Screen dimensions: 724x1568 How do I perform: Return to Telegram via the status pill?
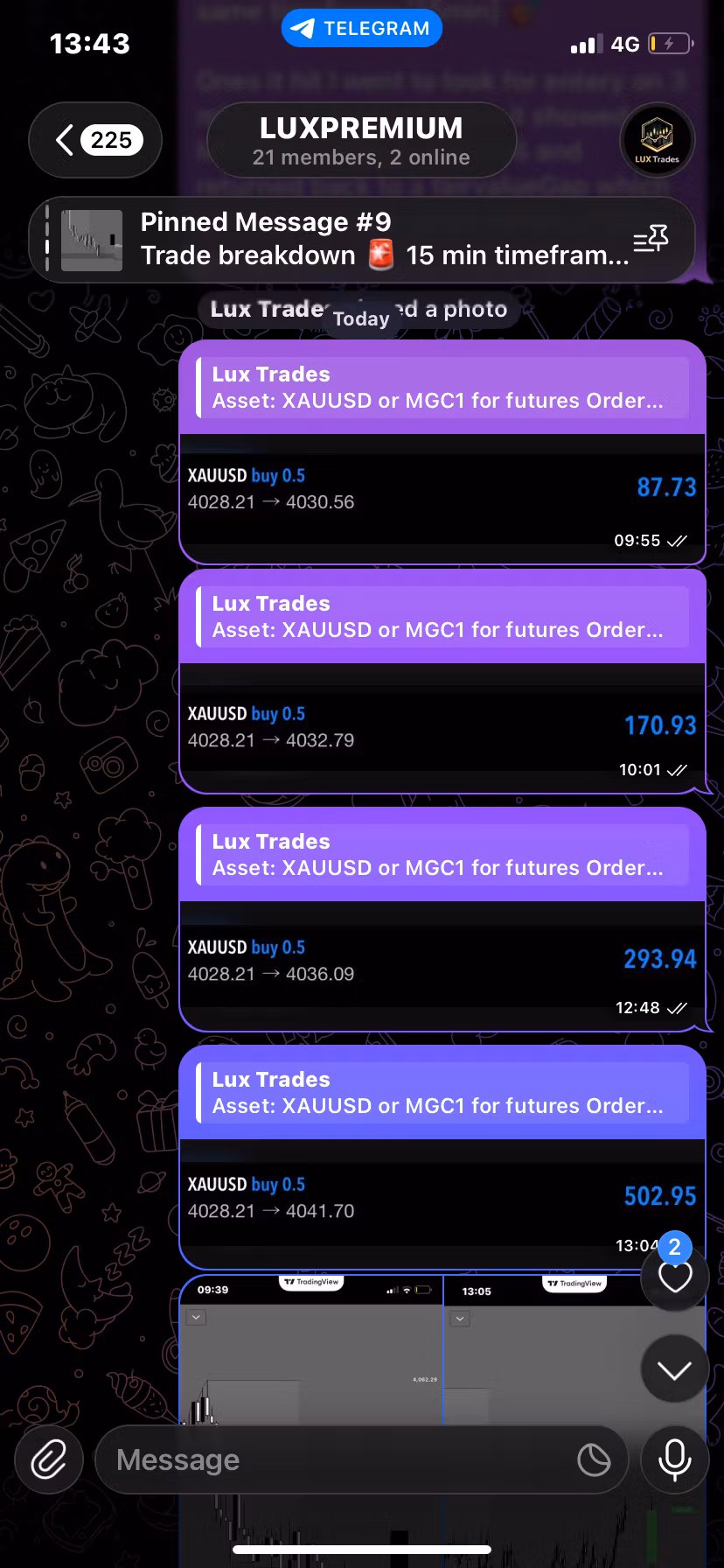(362, 29)
